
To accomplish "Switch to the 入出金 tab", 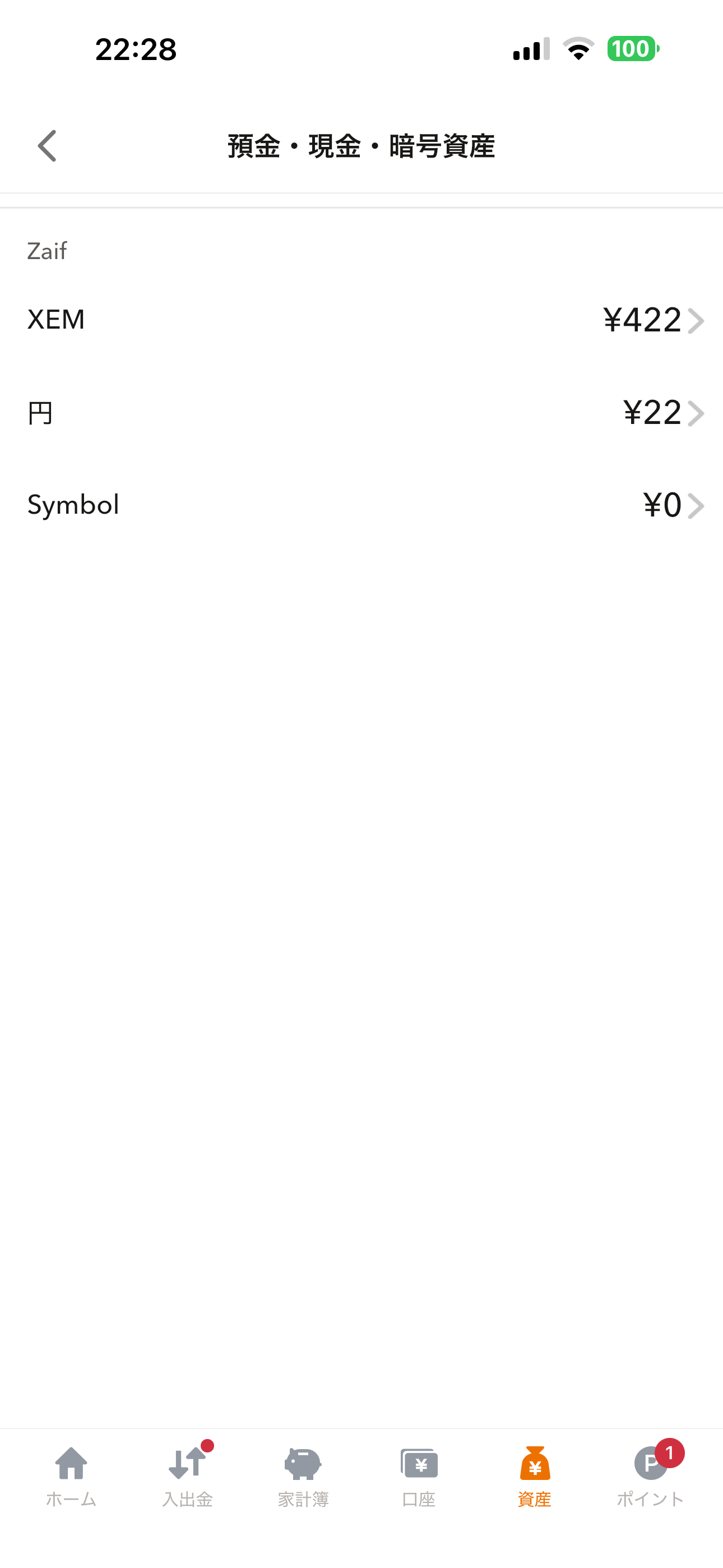I will (187, 1475).
